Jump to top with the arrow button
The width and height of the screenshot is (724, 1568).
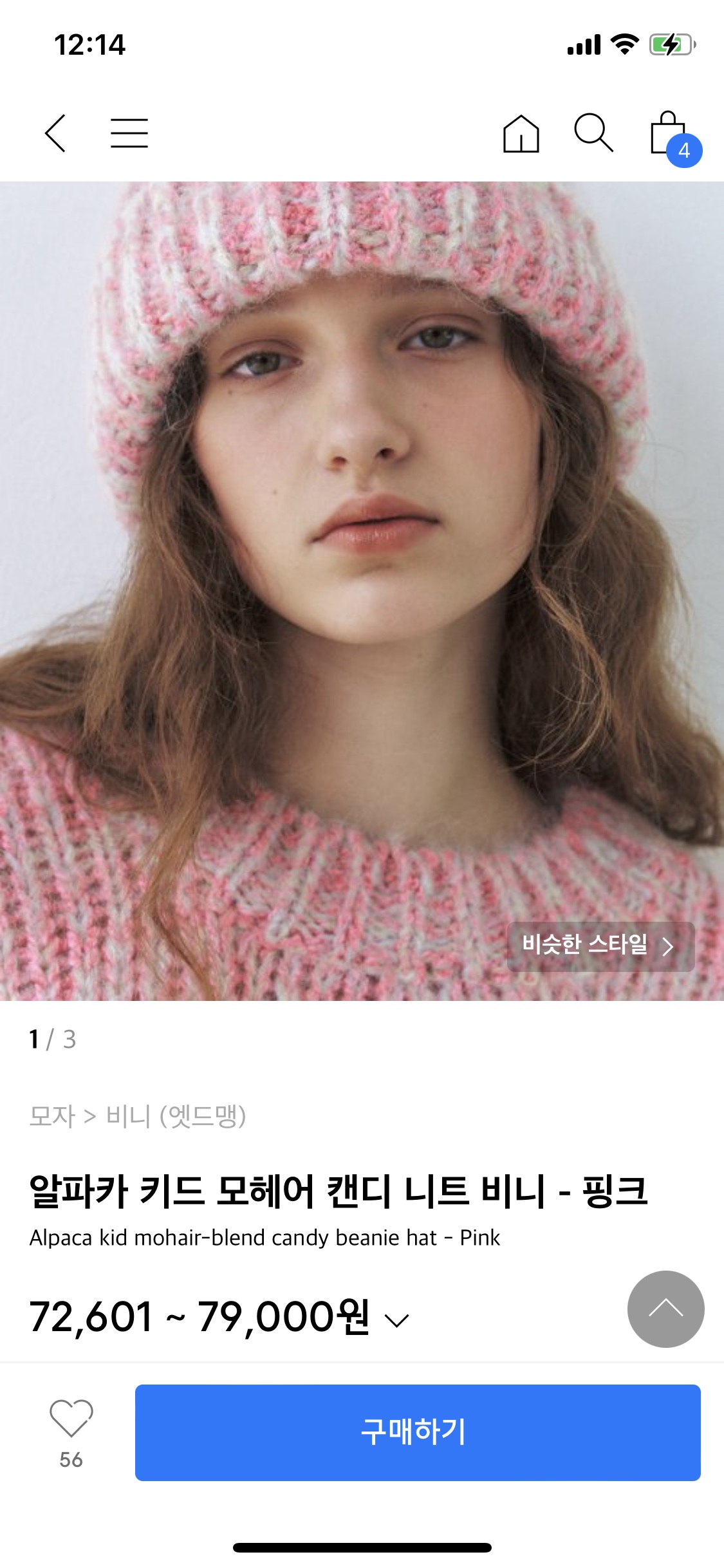pos(665,1309)
